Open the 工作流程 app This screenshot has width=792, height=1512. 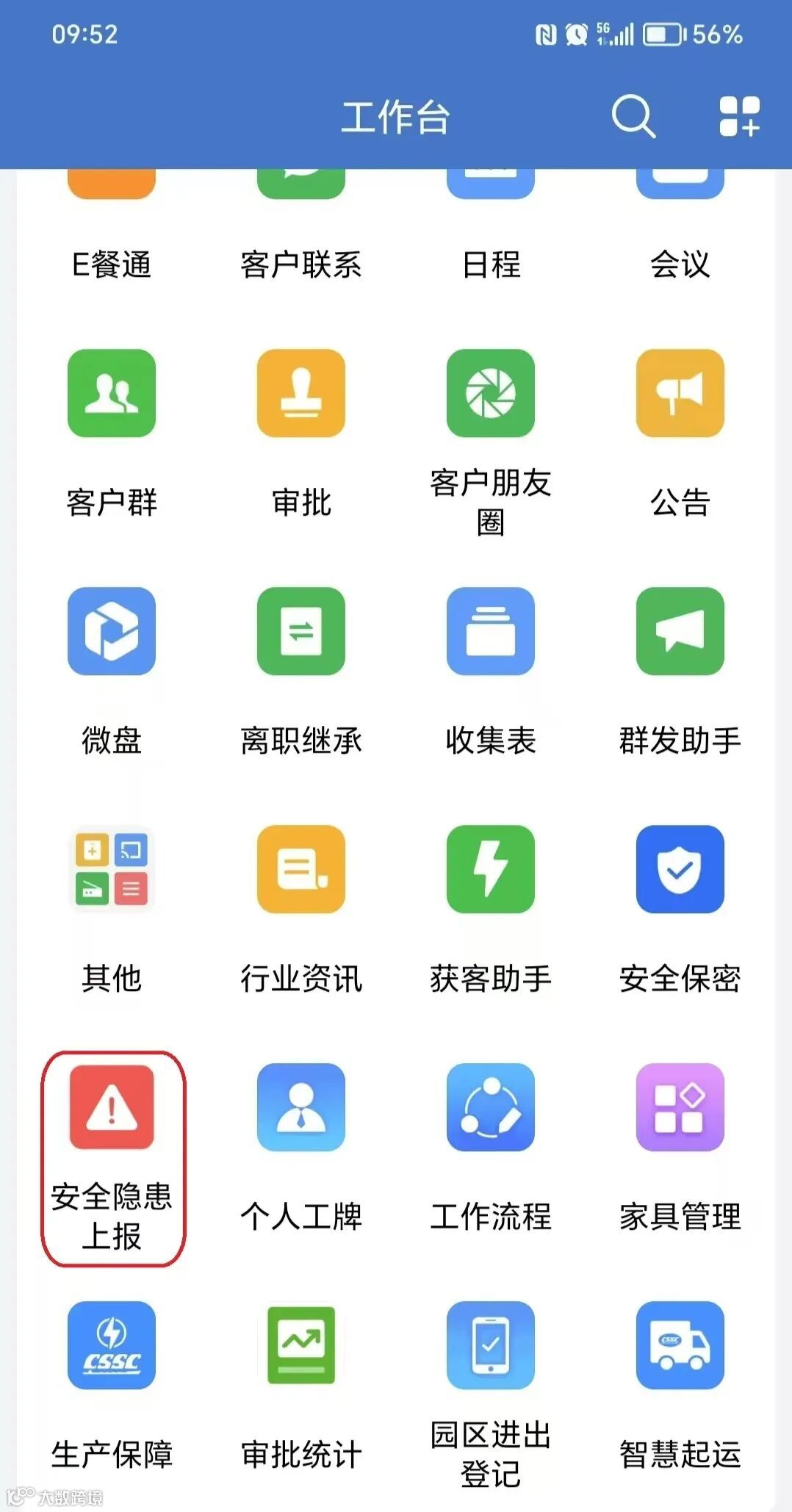click(x=491, y=1107)
